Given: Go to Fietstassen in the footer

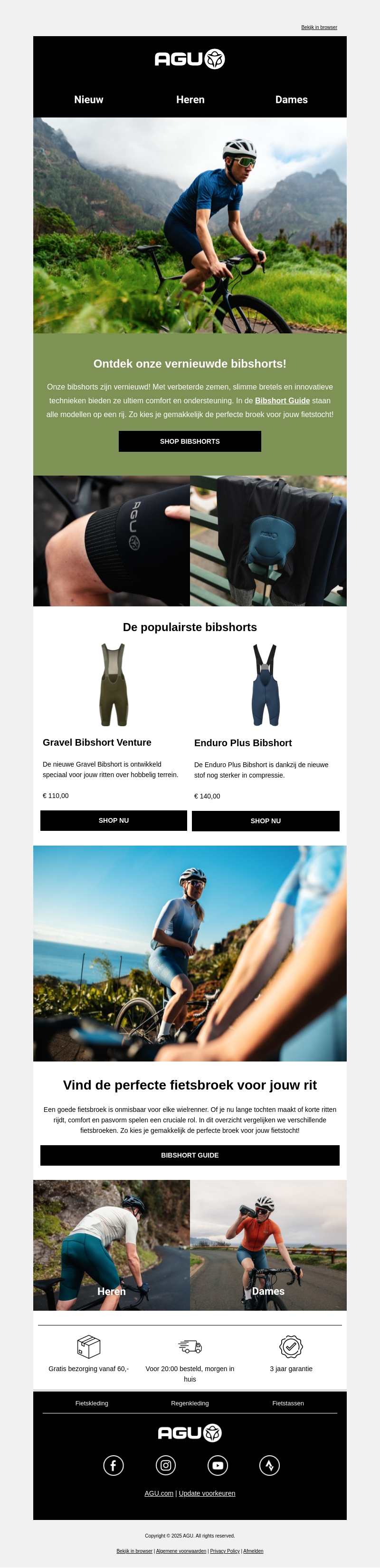Looking at the screenshot, I should coord(288,1403).
